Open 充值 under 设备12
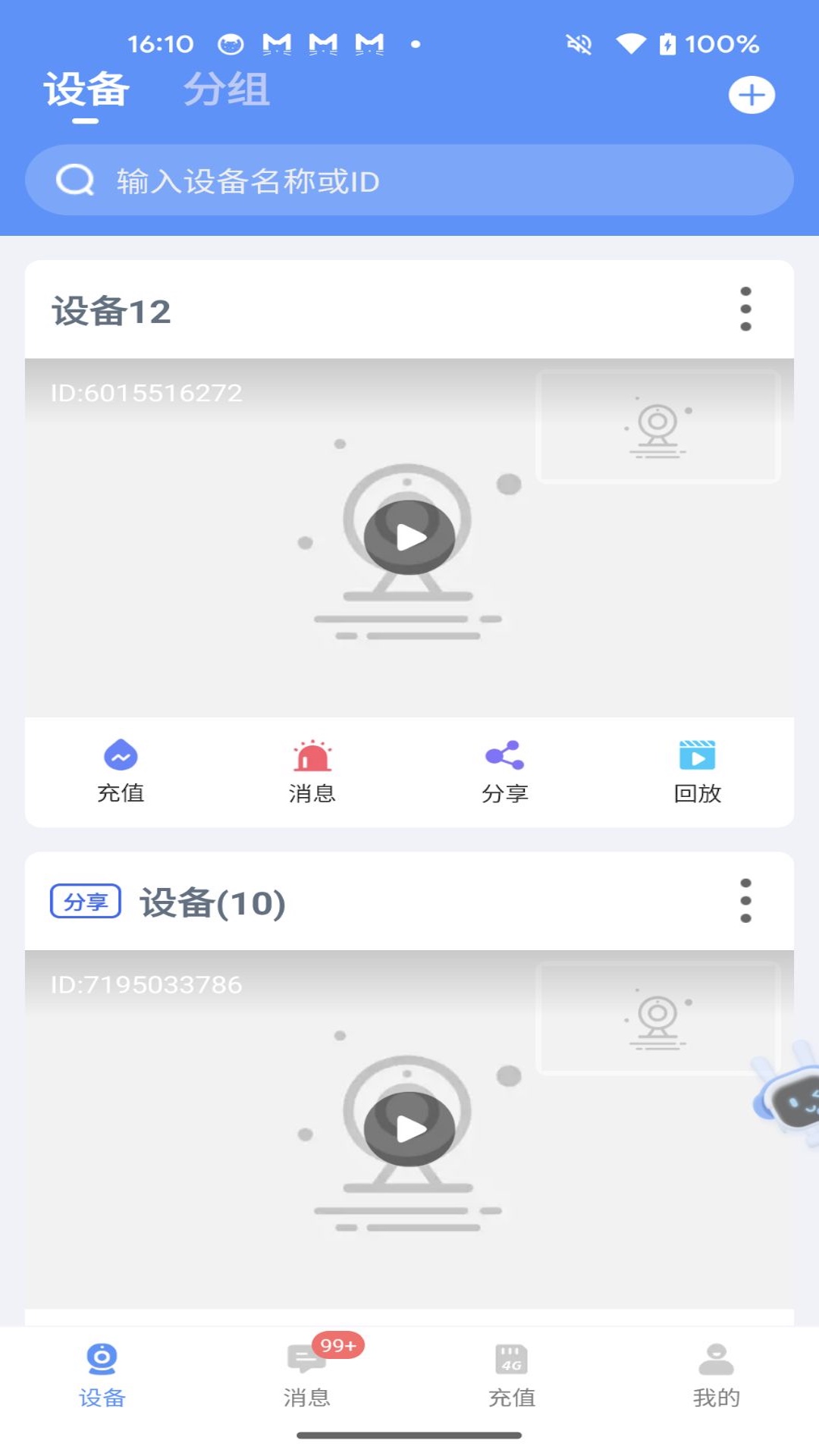The width and height of the screenshot is (819, 1456). pyautogui.click(x=121, y=771)
